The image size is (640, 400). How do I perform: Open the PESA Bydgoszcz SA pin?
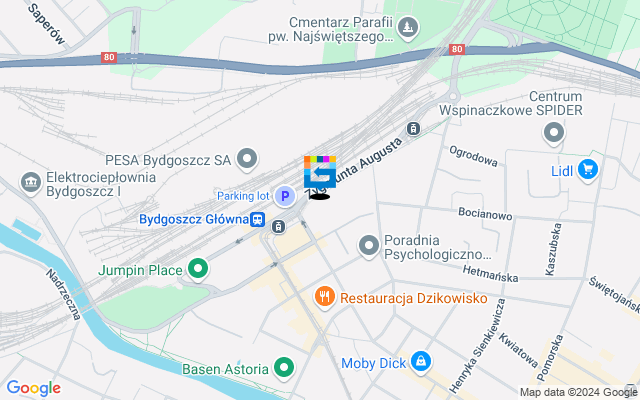click(x=248, y=159)
